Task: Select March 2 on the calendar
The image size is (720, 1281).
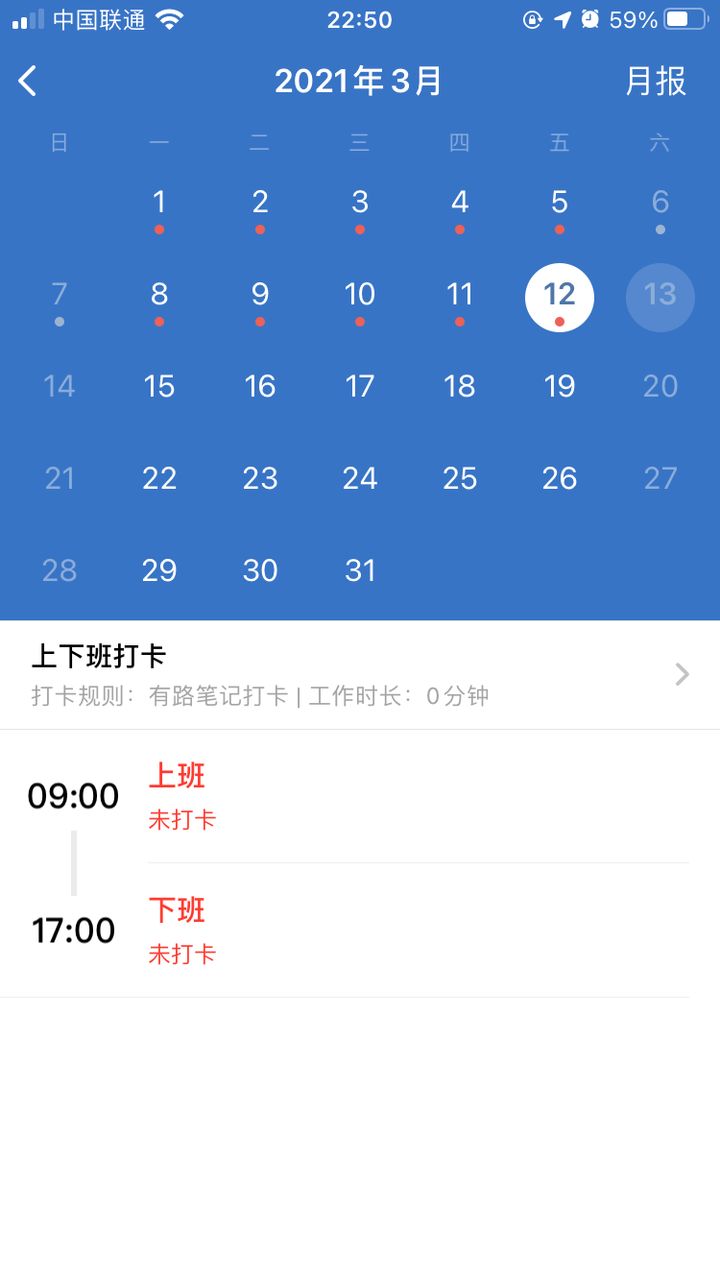Action: click(259, 204)
